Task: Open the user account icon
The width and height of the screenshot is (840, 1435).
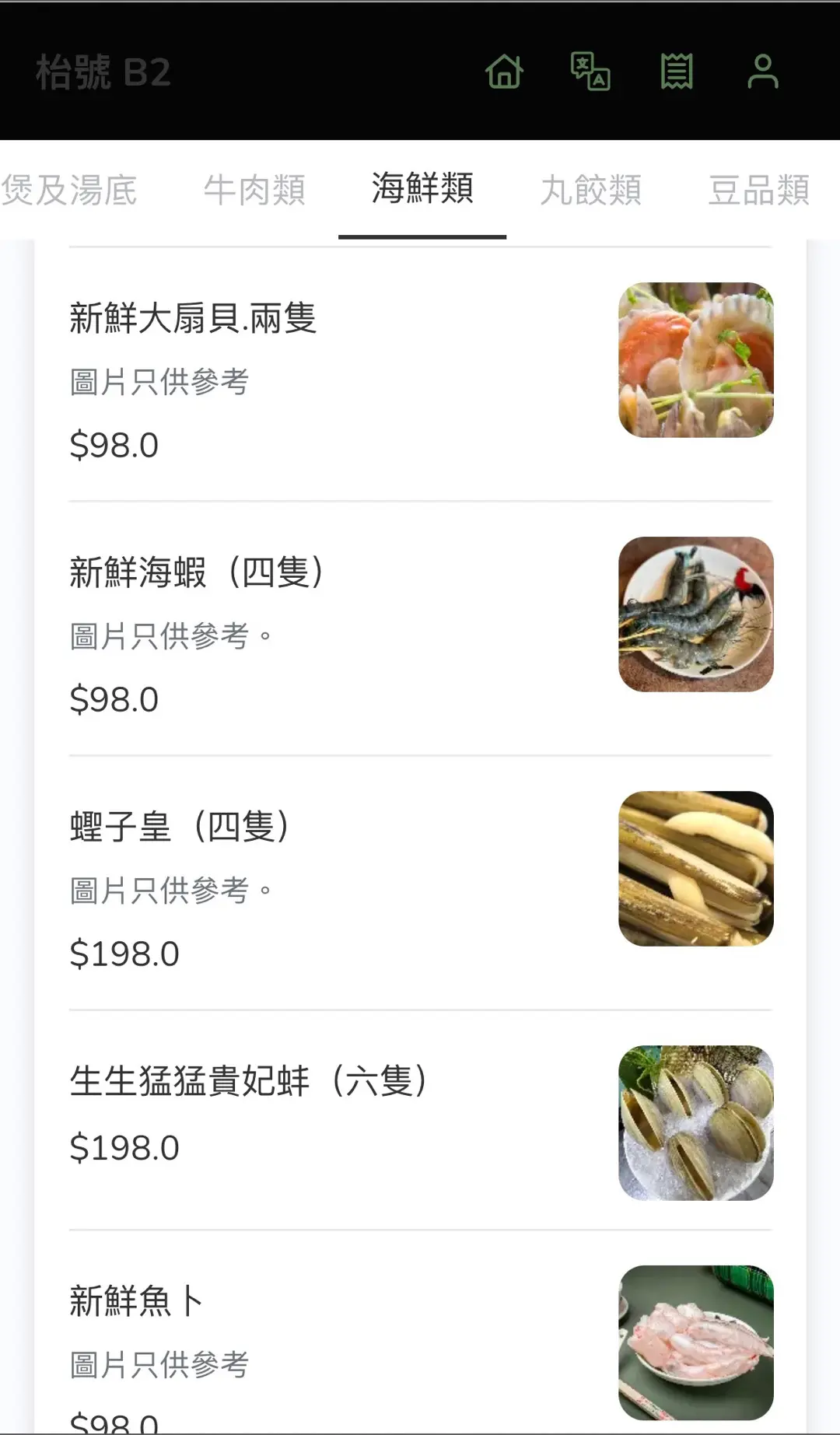Action: pos(763,72)
